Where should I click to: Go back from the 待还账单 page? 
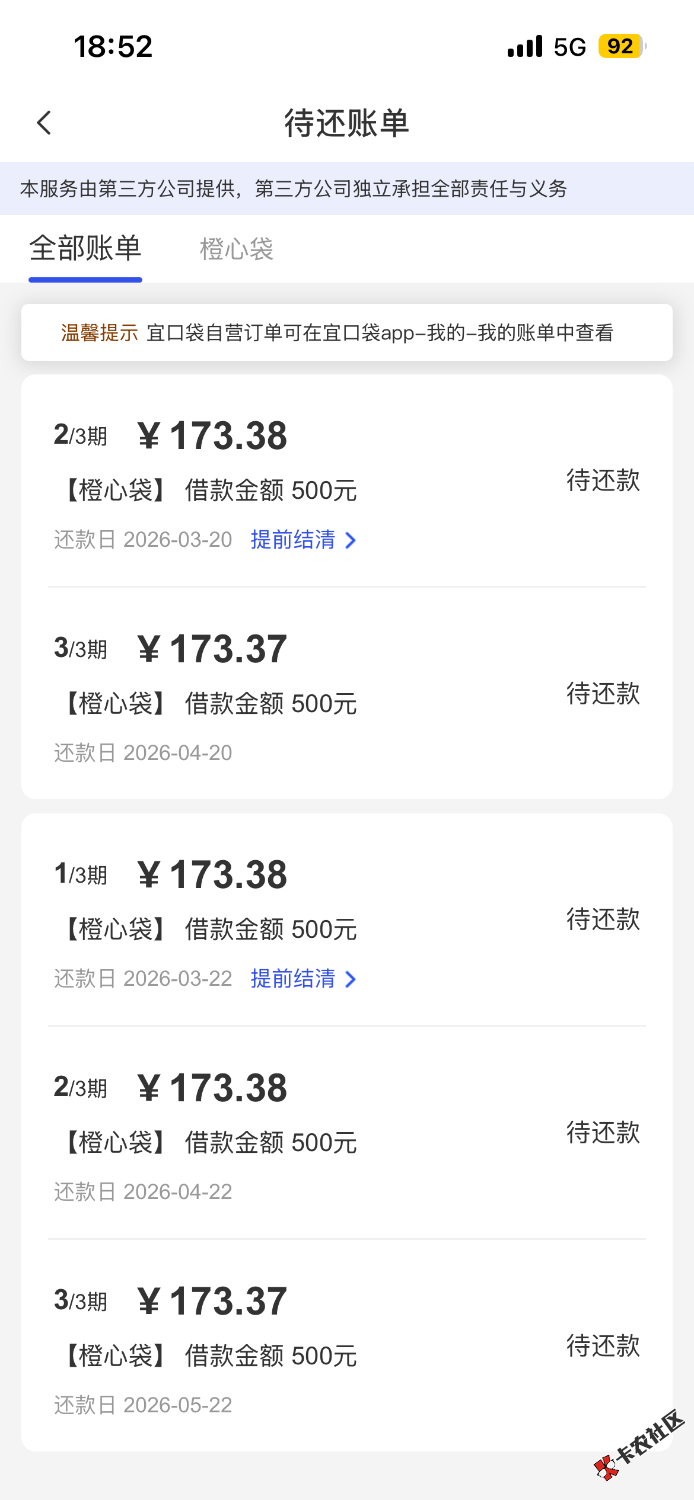44,123
